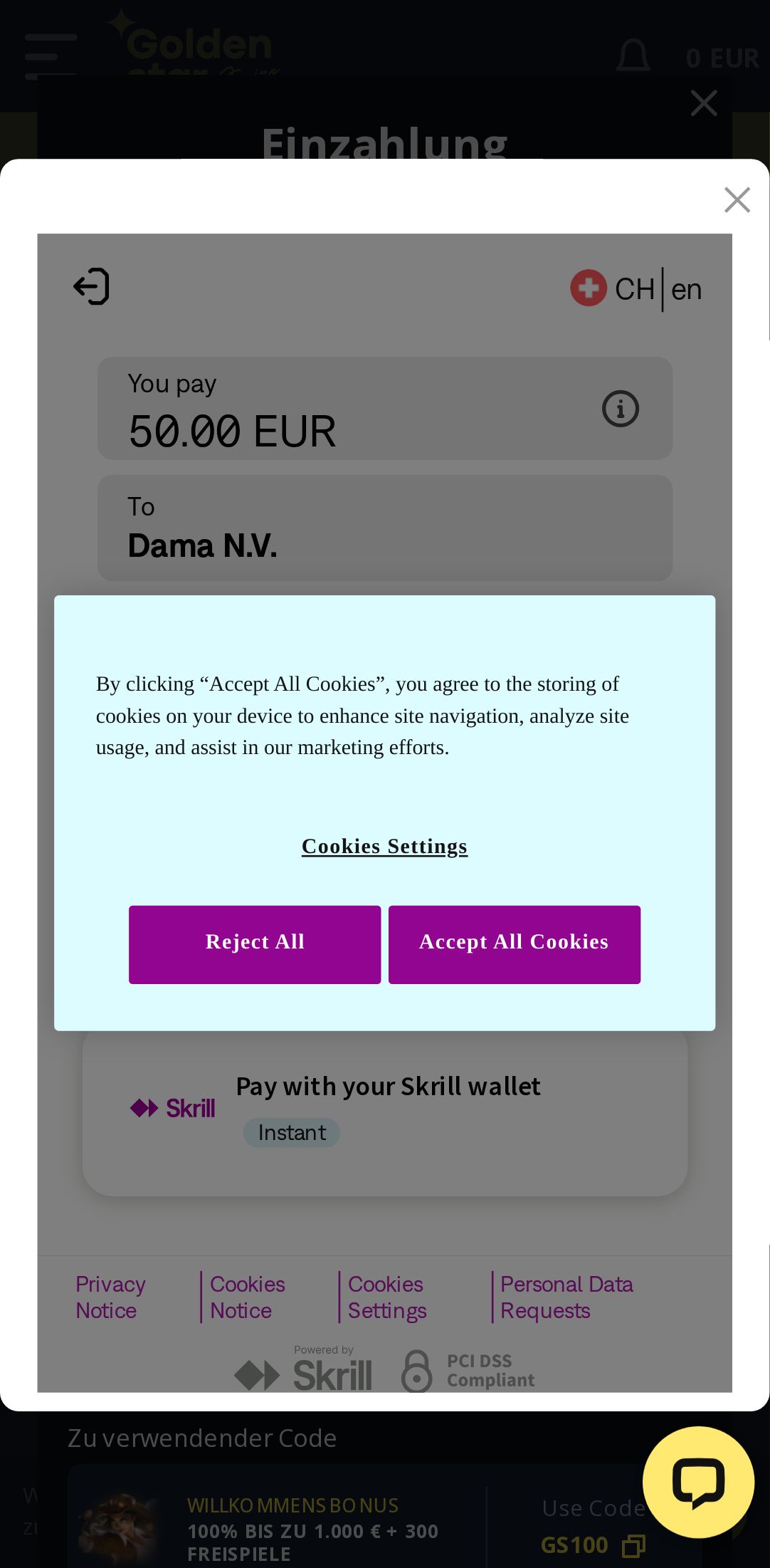Open Cookies Settings in the footer
The image size is (770, 1568).
(x=386, y=1297)
